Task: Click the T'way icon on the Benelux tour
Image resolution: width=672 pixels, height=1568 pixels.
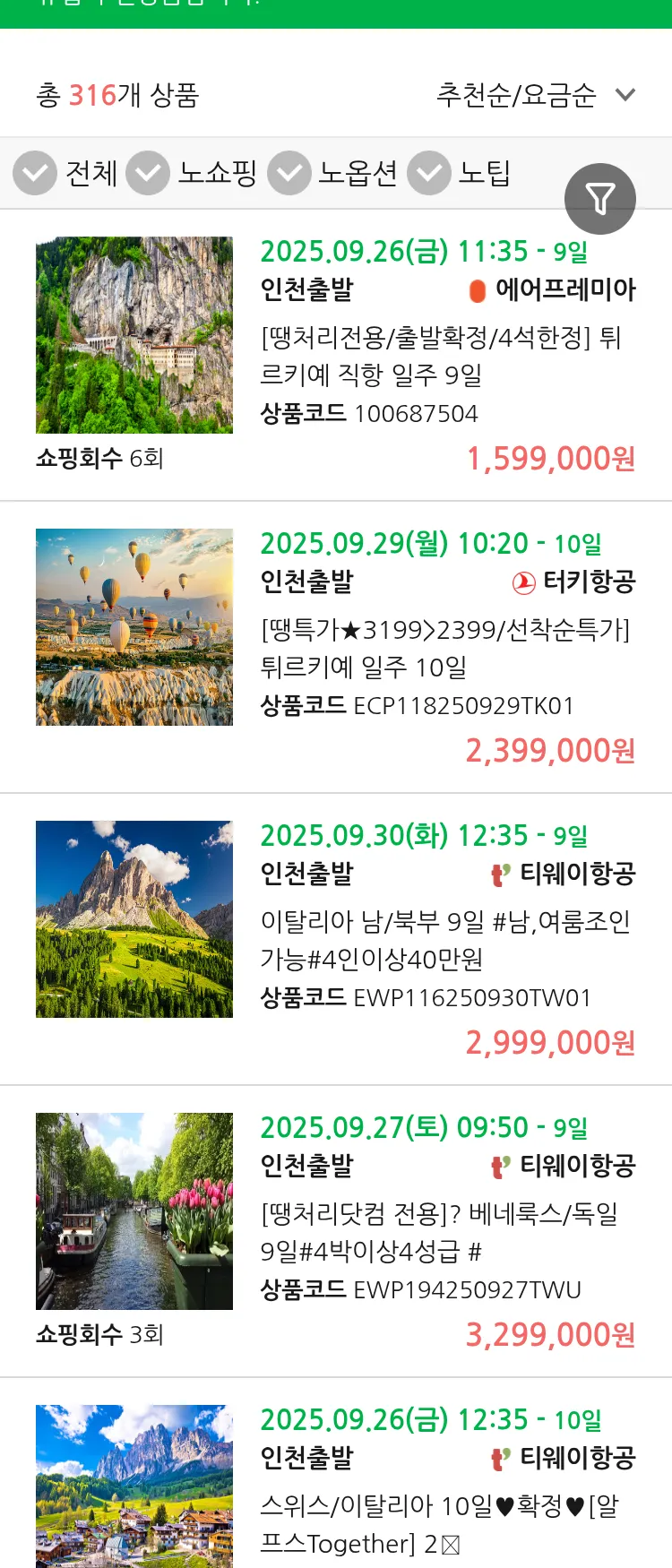Action: pyautogui.click(x=500, y=1165)
